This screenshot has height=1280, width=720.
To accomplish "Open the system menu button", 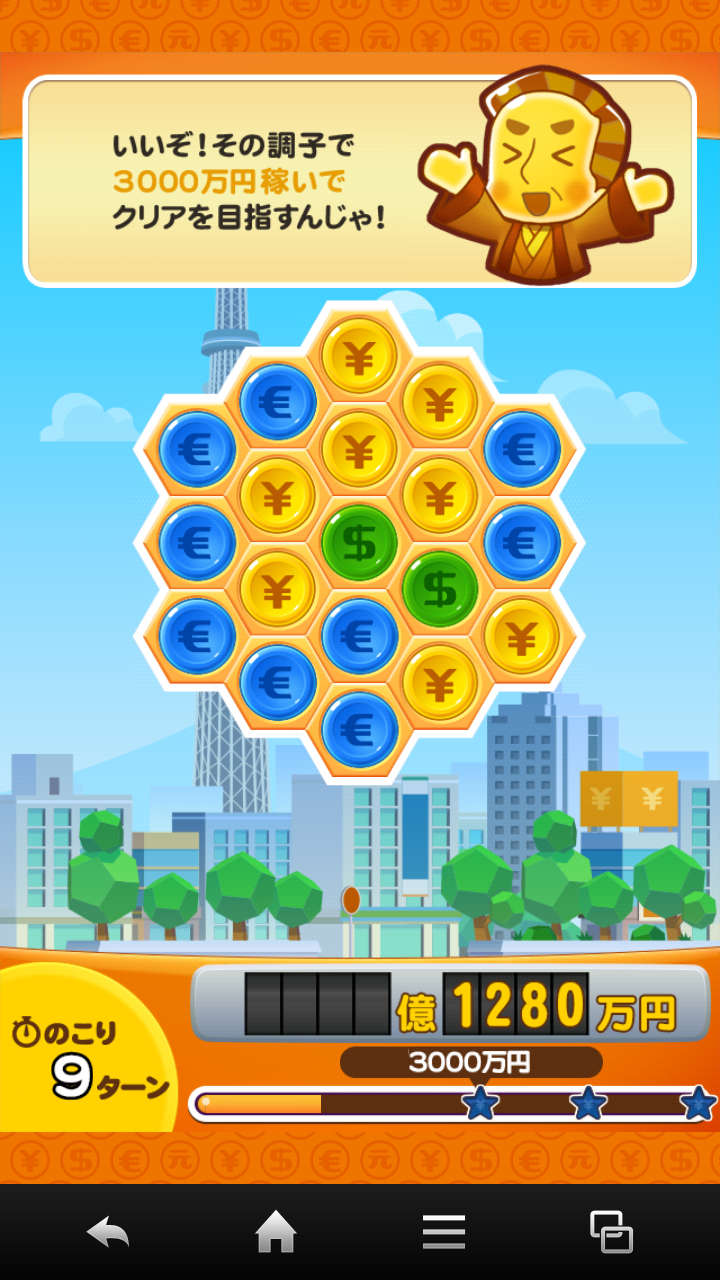I will click(444, 1232).
